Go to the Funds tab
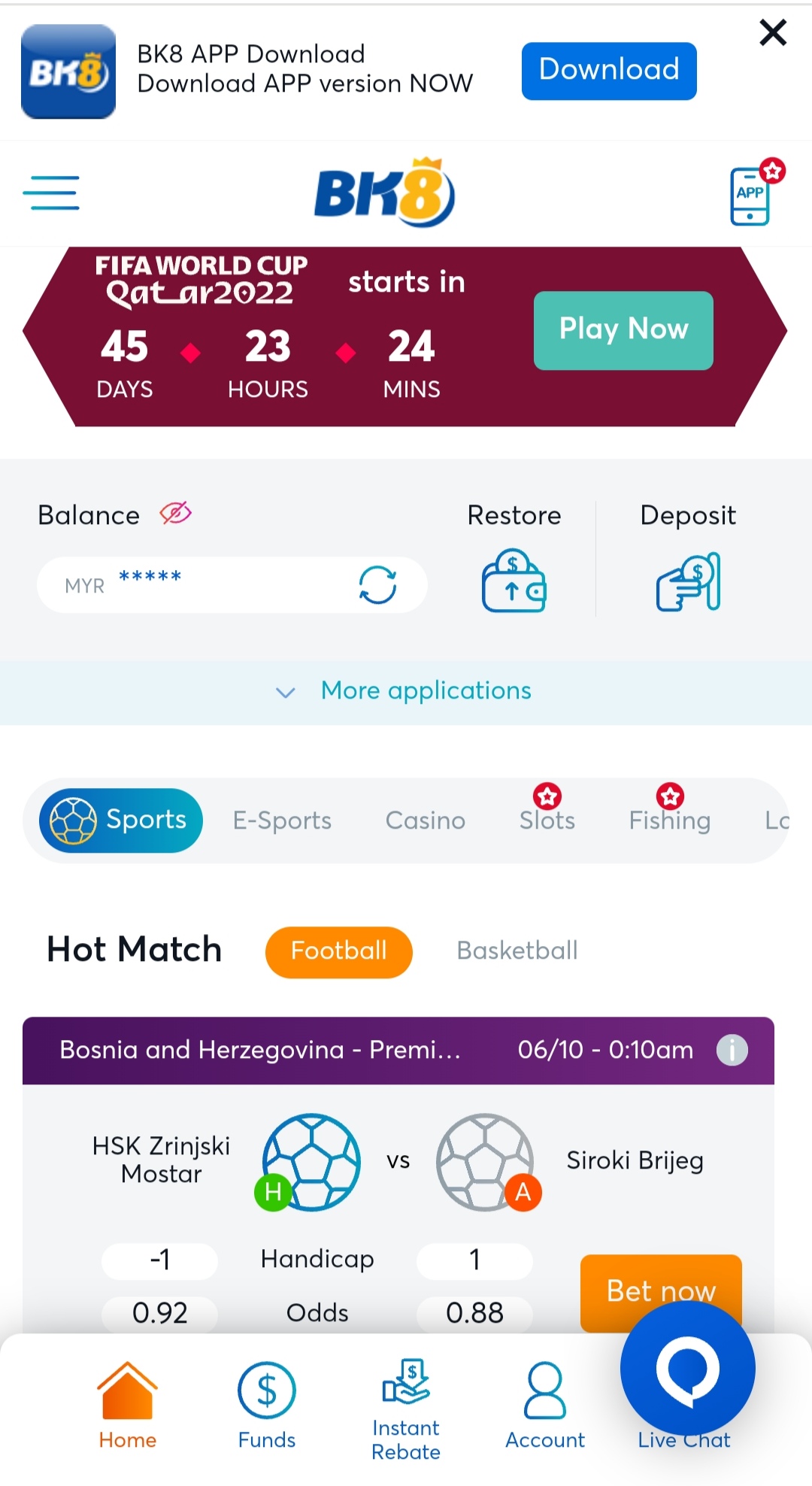Screen dimensions: 812x1486 tap(267, 1405)
